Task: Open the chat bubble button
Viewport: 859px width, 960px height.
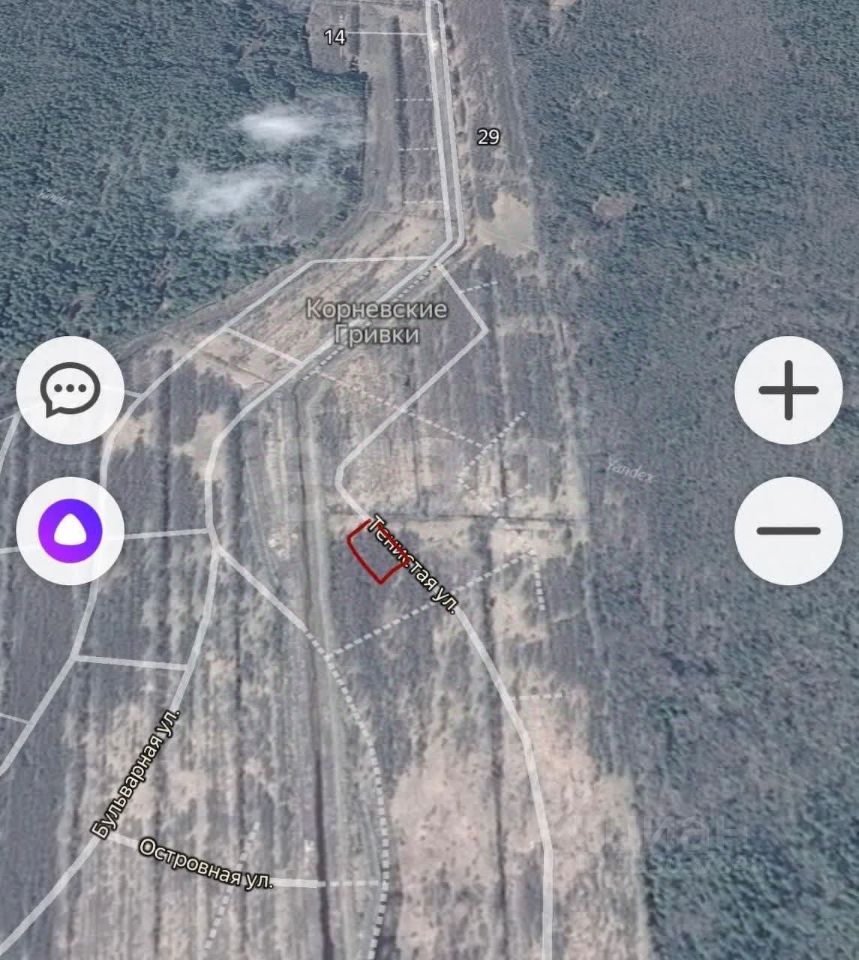Action: [70, 390]
